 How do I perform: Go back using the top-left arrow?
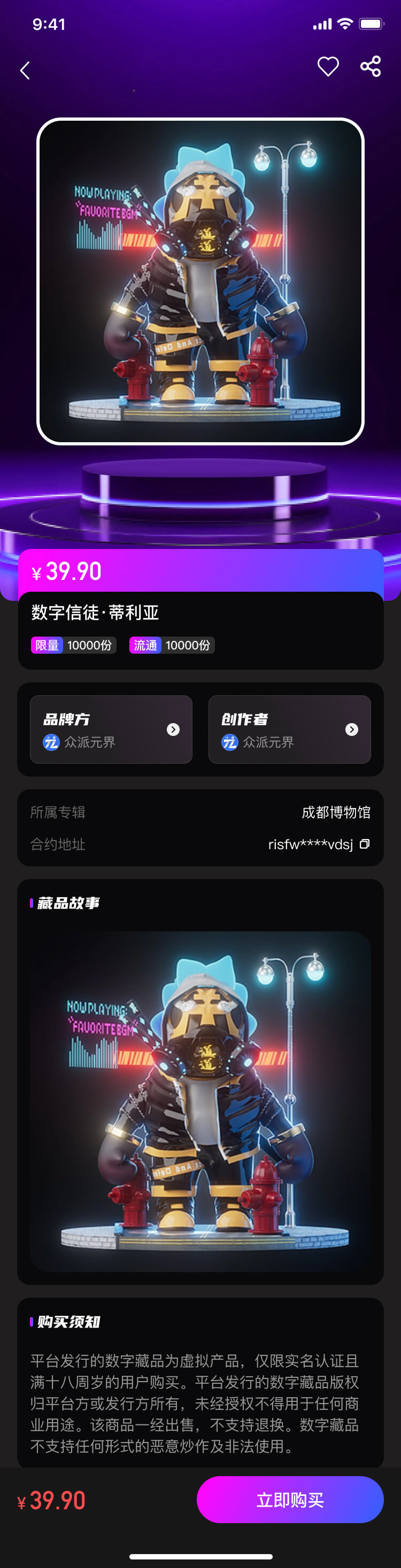(25, 70)
